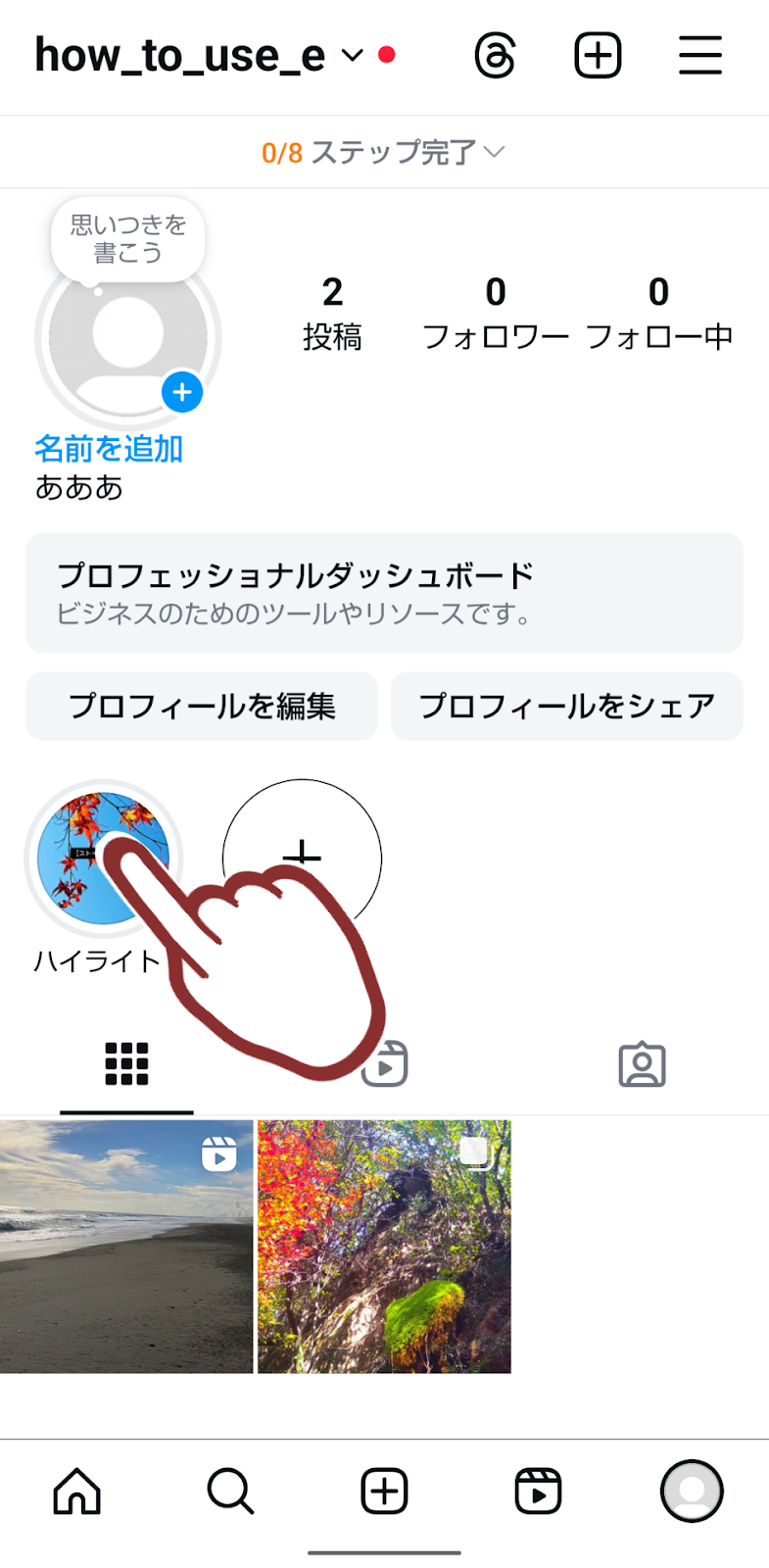
Task: Open Threads from the top bar
Action: 495,55
